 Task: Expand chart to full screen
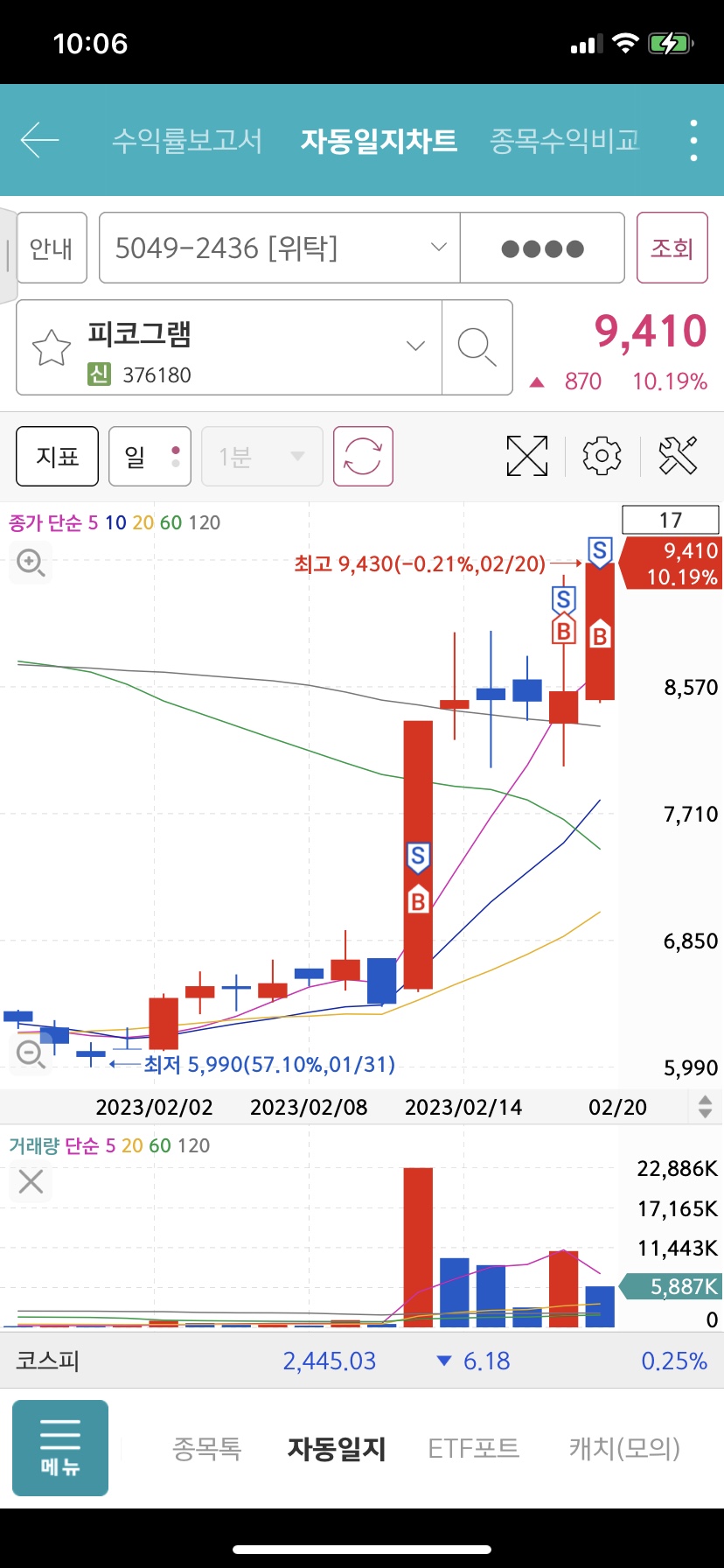coord(527,456)
